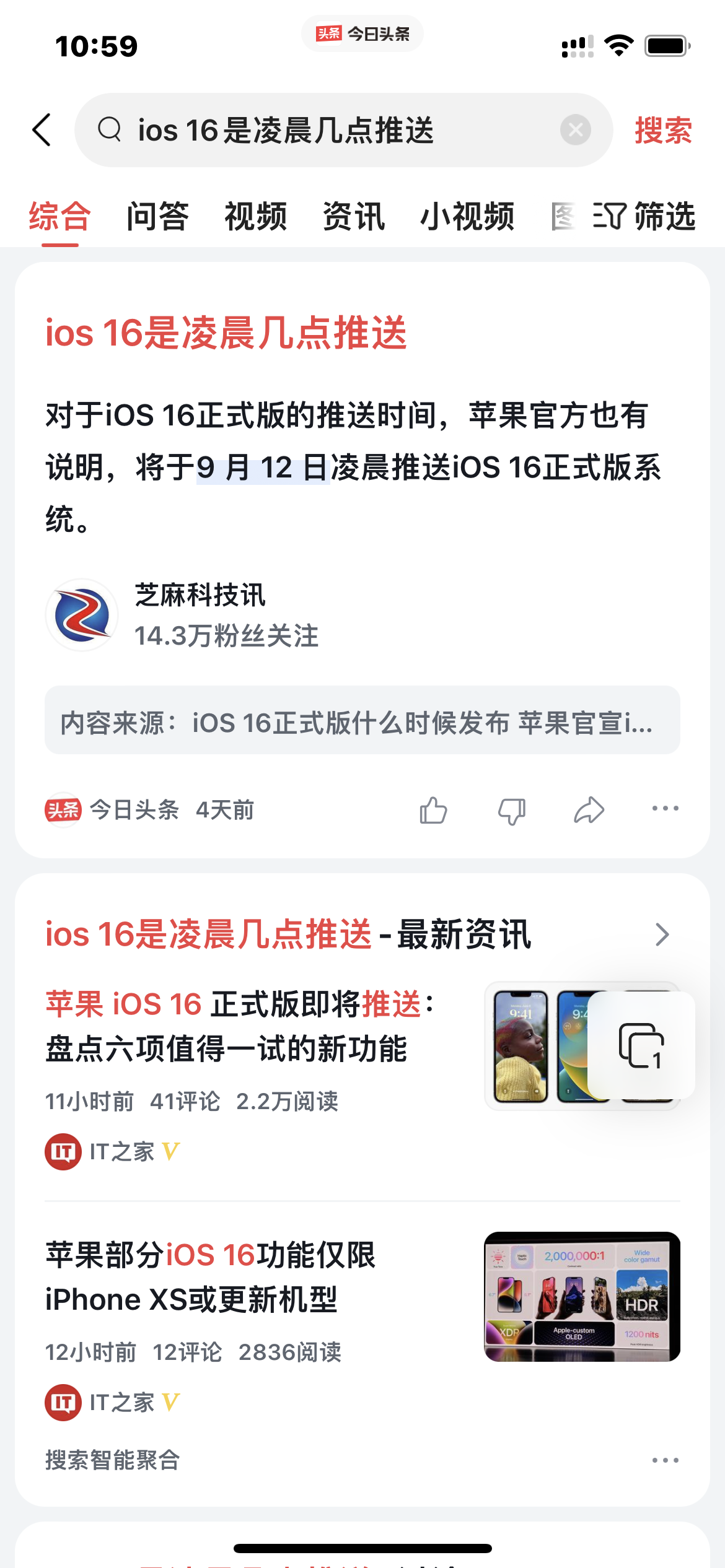The image size is (725, 1568).
Task: Open the floating window switcher icon
Action: [641, 1045]
